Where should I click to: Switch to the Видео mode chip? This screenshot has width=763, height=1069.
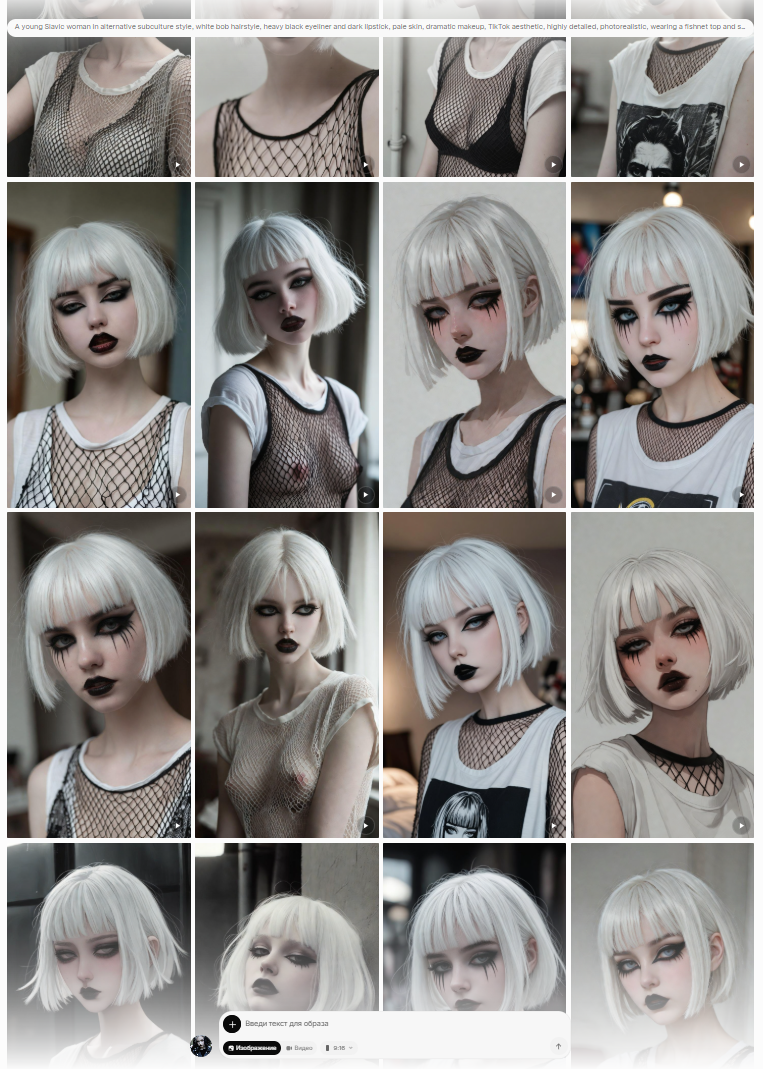click(299, 1048)
